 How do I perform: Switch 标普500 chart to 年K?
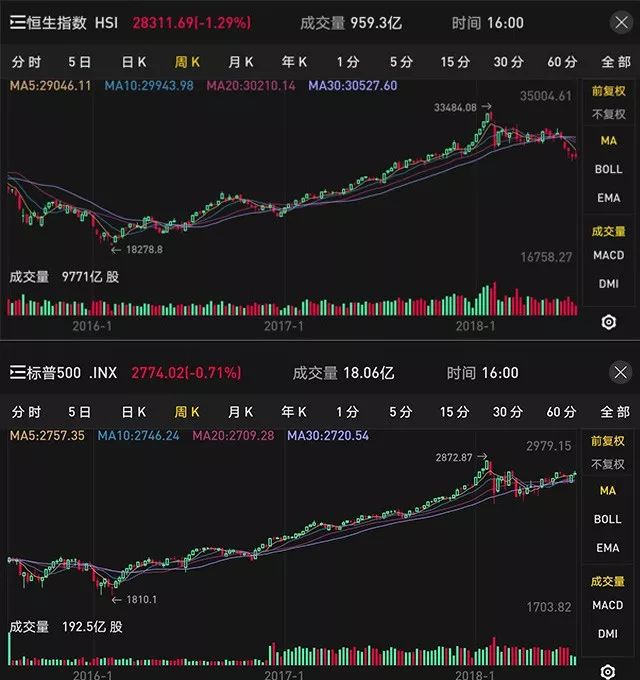click(x=294, y=412)
